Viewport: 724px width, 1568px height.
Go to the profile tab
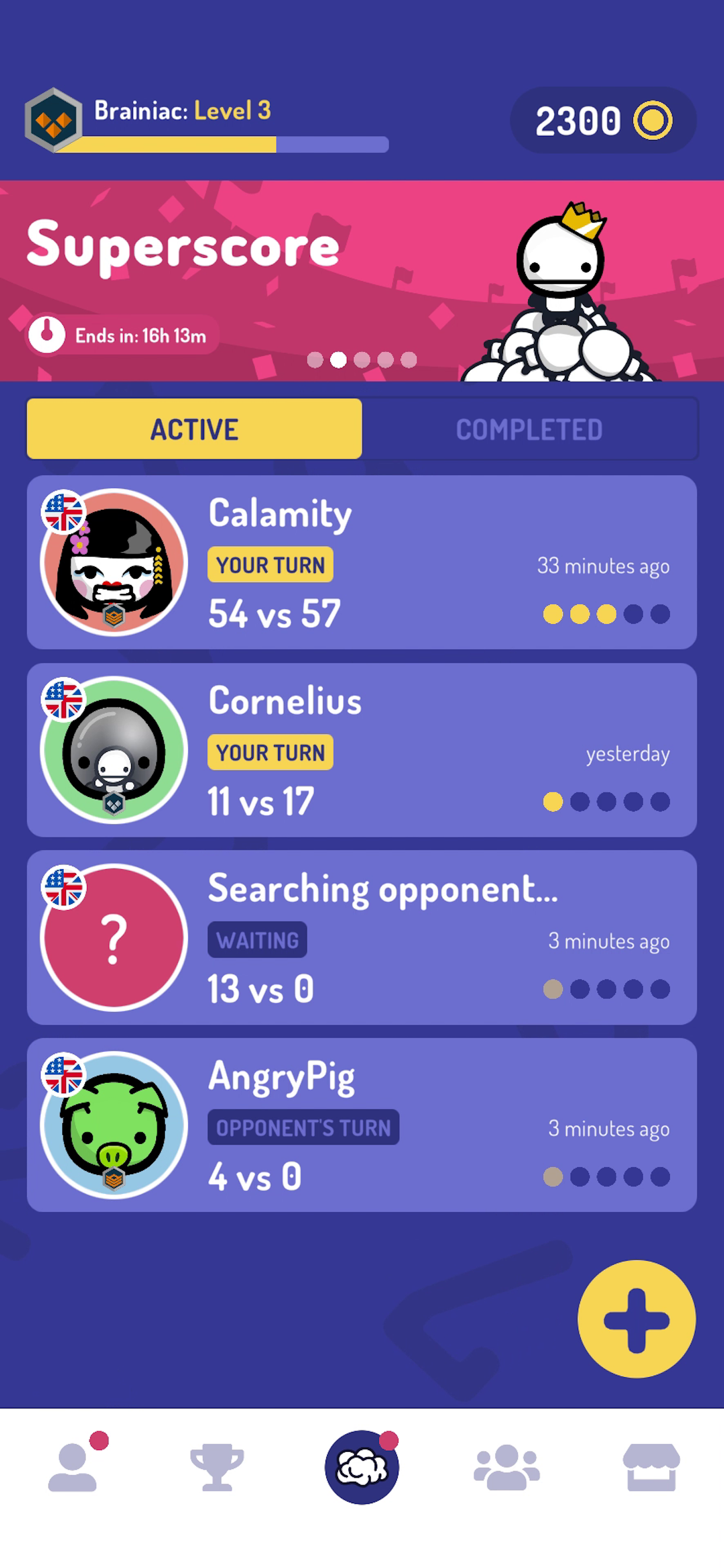[x=72, y=1467]
